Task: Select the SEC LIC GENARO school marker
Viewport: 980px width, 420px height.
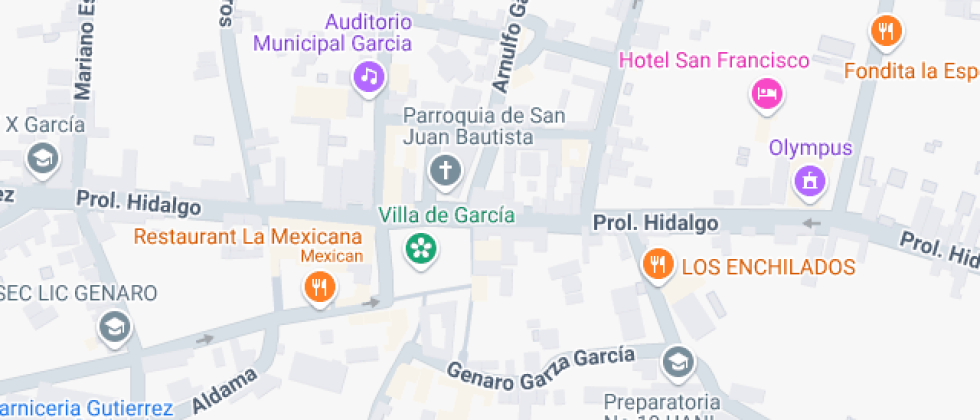Action: (114, 326)
